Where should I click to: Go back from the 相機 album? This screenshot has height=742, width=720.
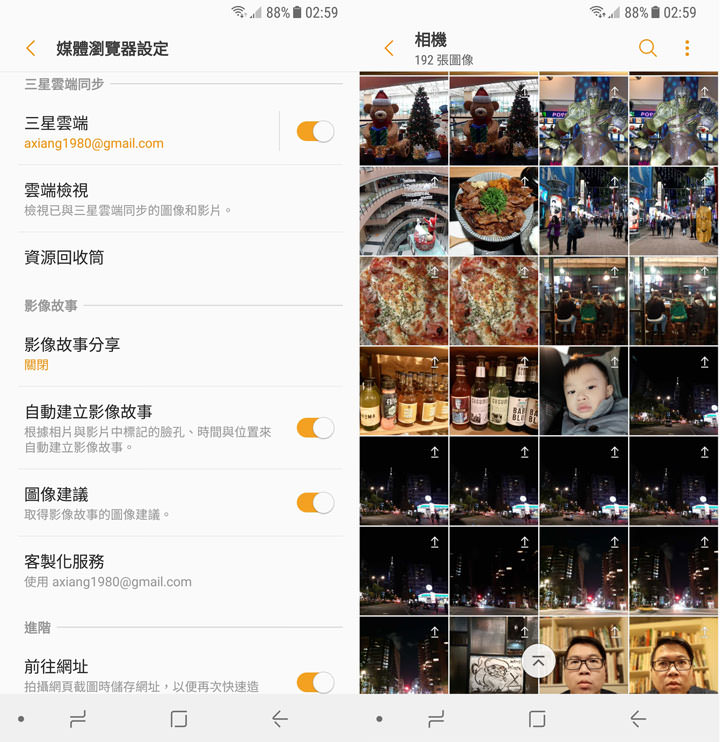[x=390, y=48]
